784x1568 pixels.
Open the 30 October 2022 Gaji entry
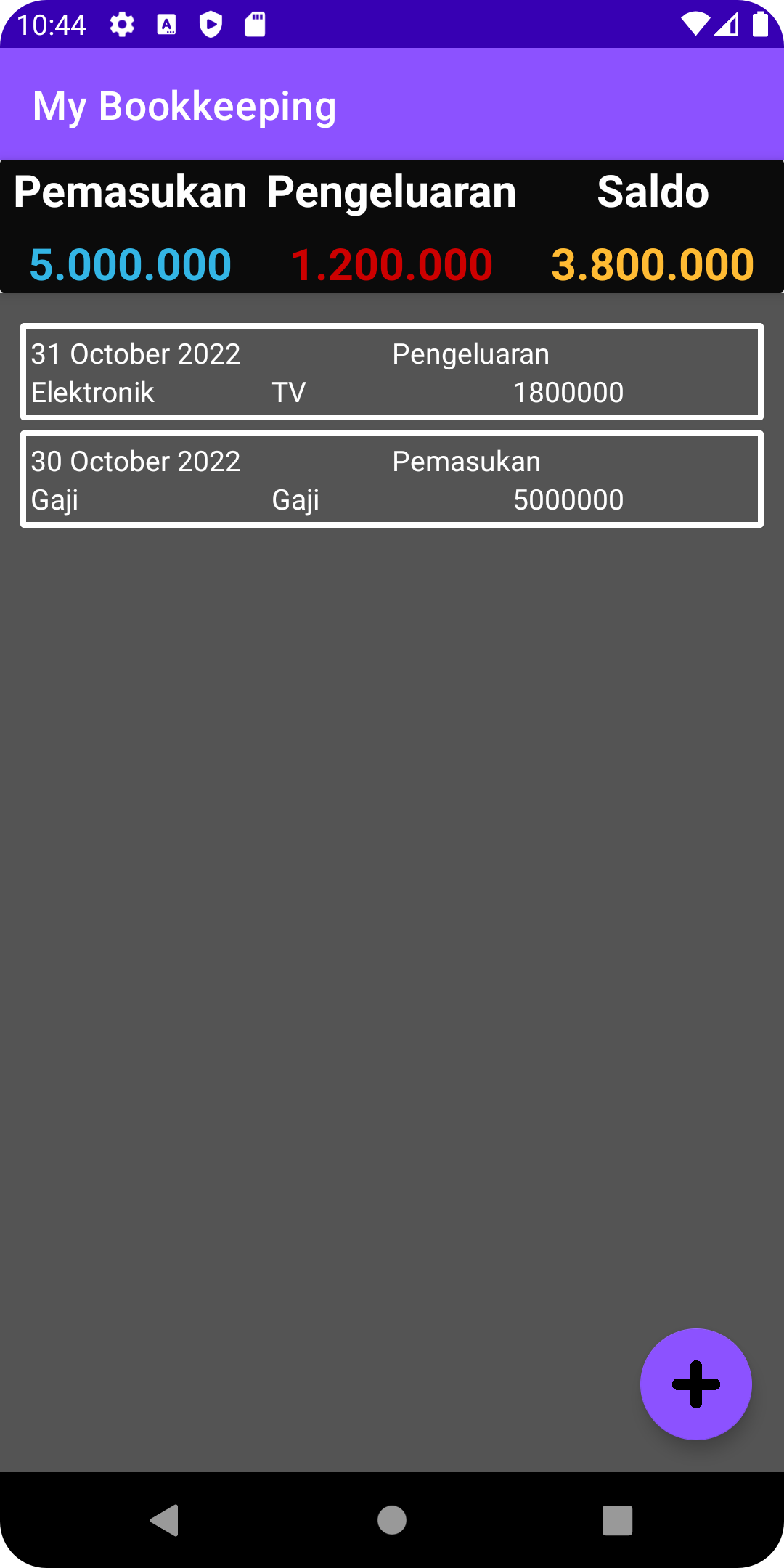pos(392,480)
